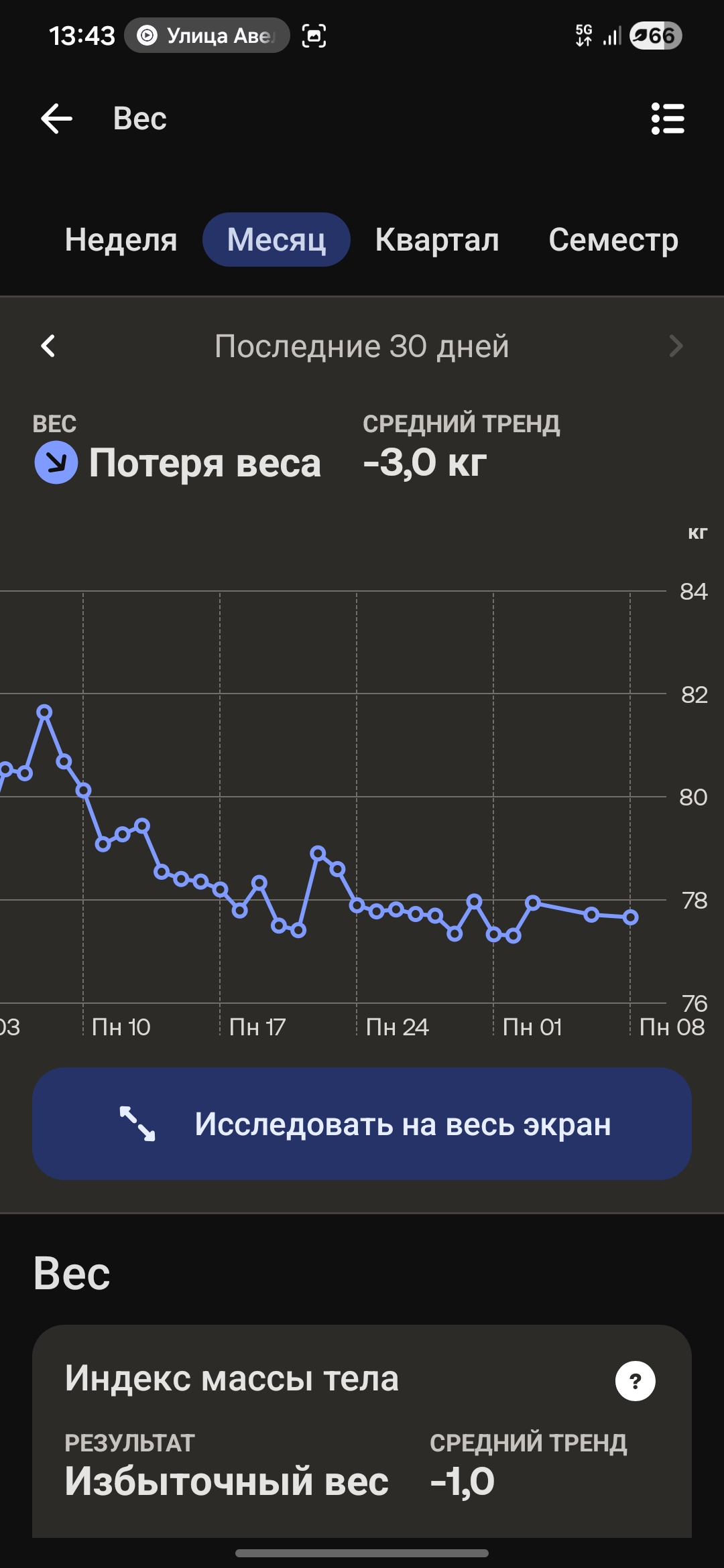Switch to the Неделя tab
This screenshot has height=1568, width=724.
121,239
